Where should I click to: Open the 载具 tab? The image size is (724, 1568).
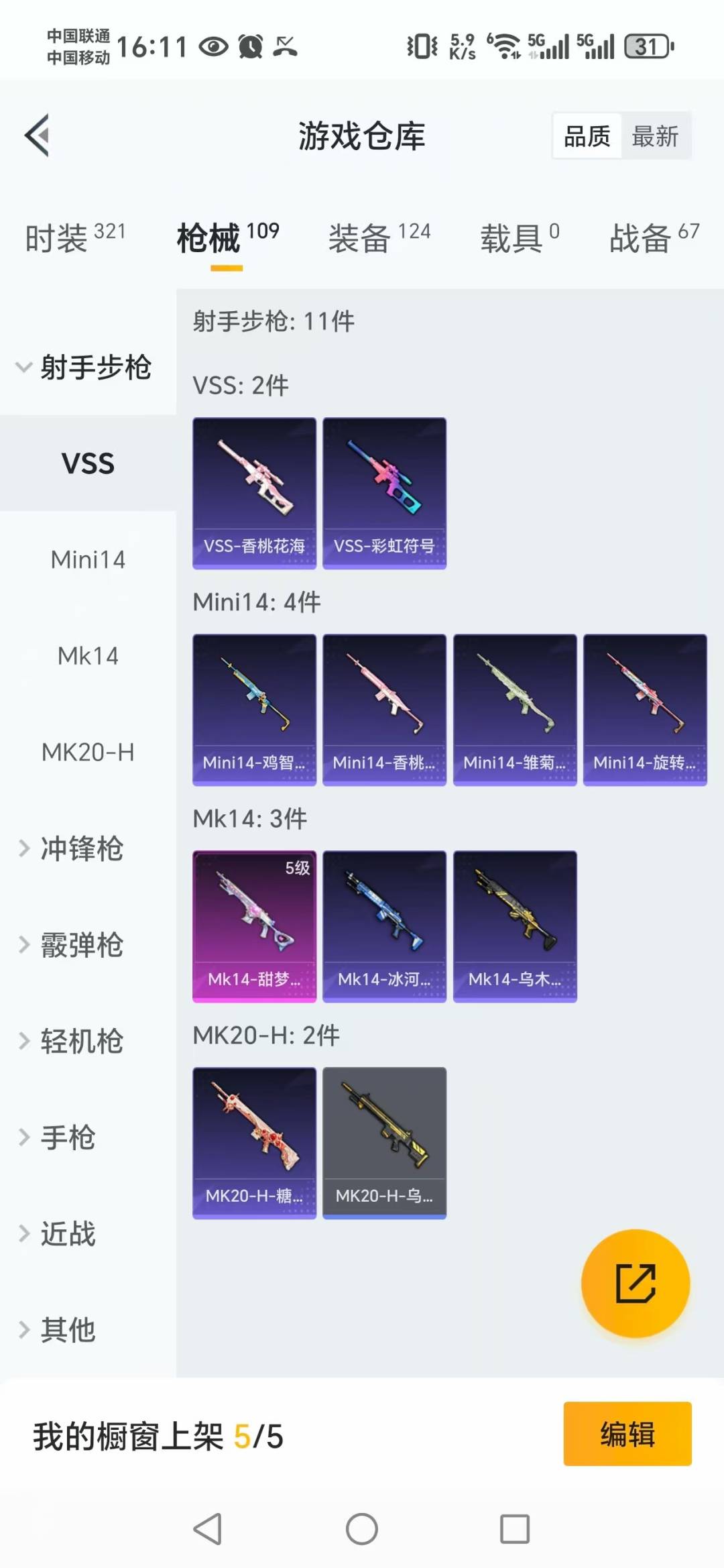[520, 237]
